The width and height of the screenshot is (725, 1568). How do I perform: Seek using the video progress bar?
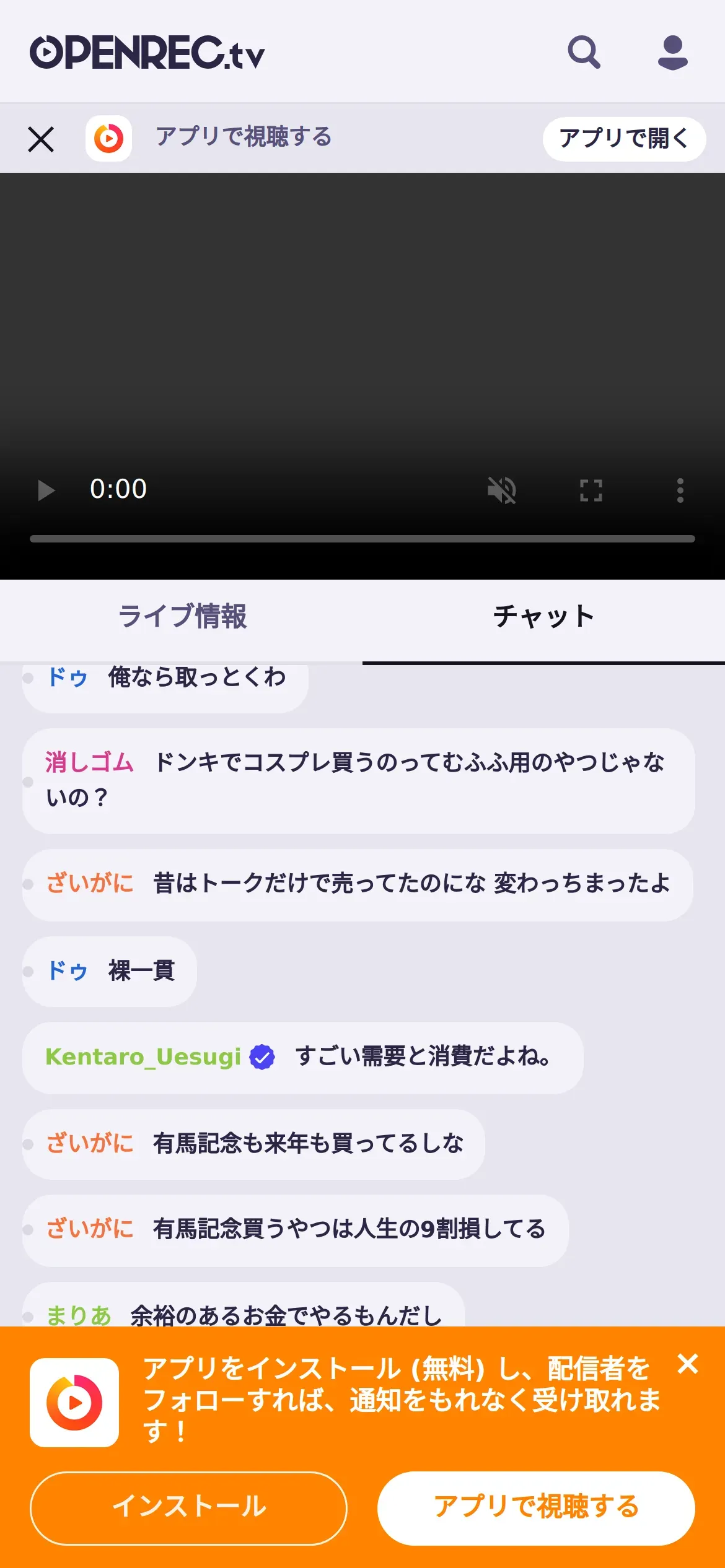[362, 539]
